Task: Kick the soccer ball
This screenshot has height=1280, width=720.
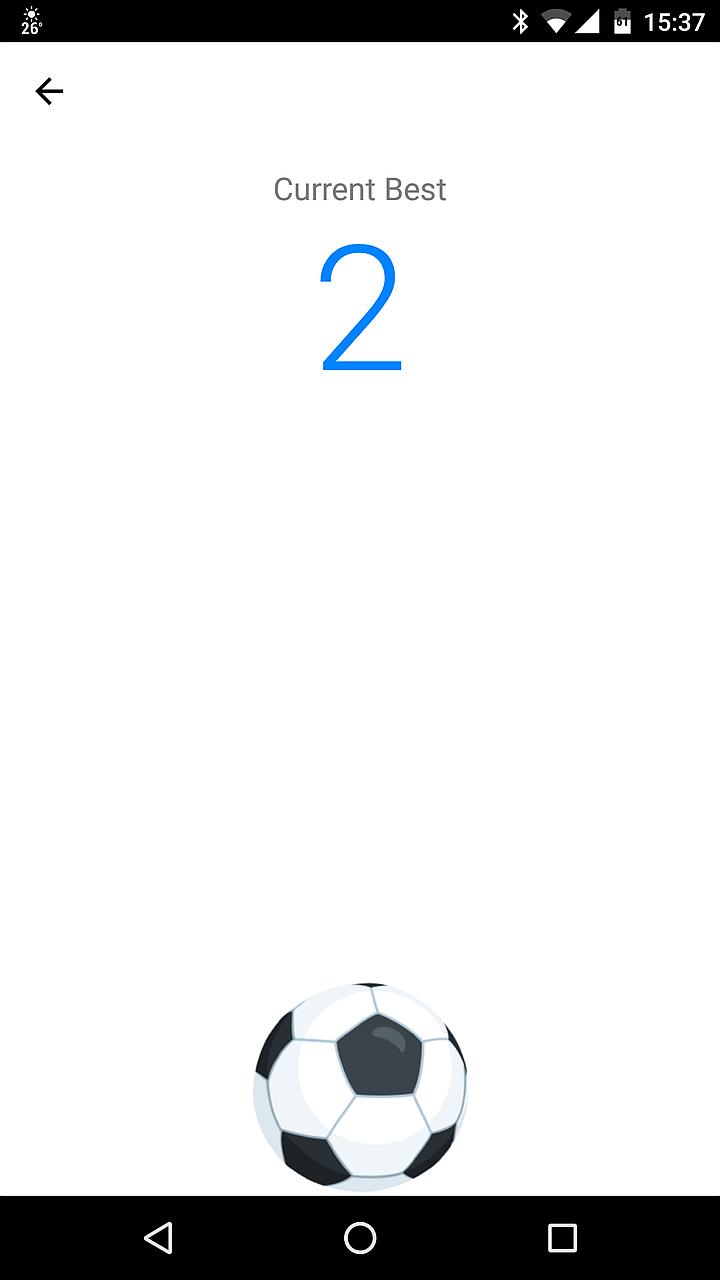Action: click(x=360, y=1087)
